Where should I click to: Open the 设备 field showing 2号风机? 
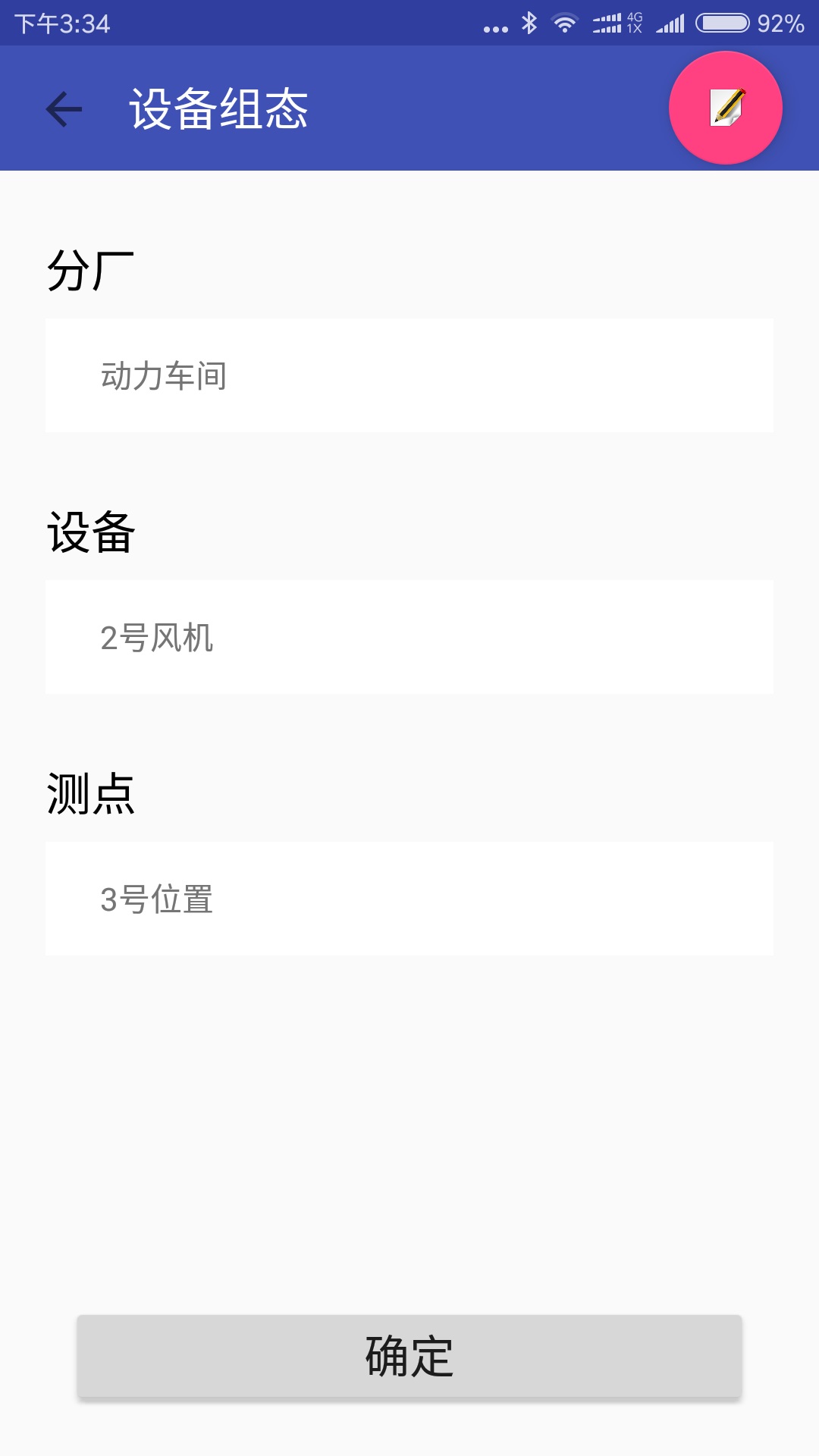[409, 637]
